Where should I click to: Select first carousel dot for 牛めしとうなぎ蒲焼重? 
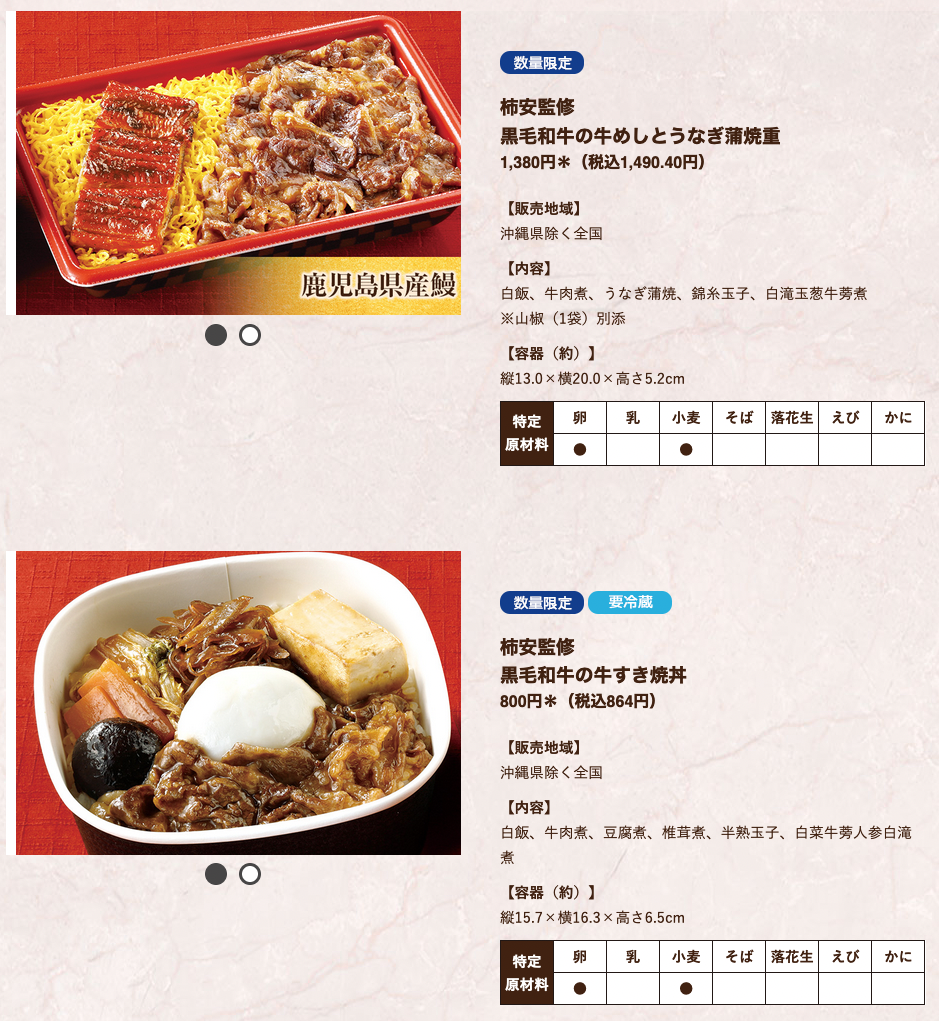coord(216,335)
